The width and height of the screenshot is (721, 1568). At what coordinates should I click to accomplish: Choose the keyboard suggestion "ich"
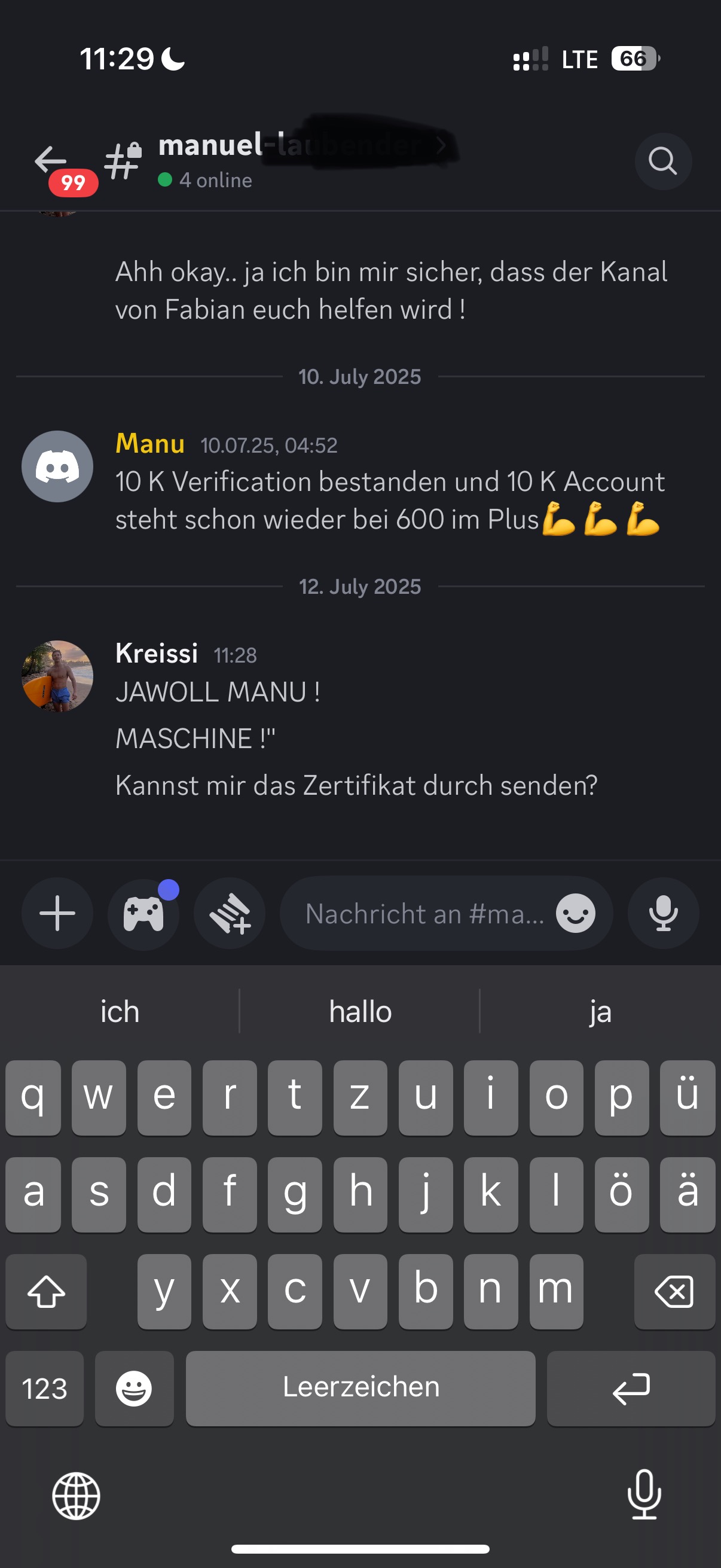coord(120,1012)
